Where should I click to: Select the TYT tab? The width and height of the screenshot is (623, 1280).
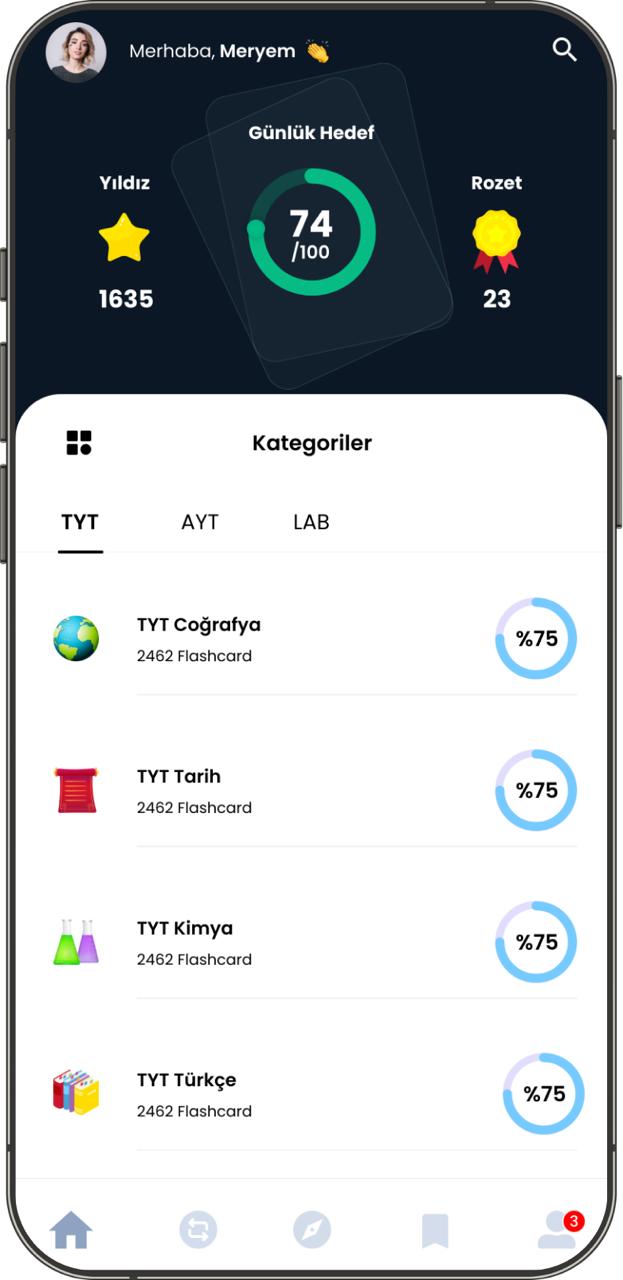click(80, 522)
